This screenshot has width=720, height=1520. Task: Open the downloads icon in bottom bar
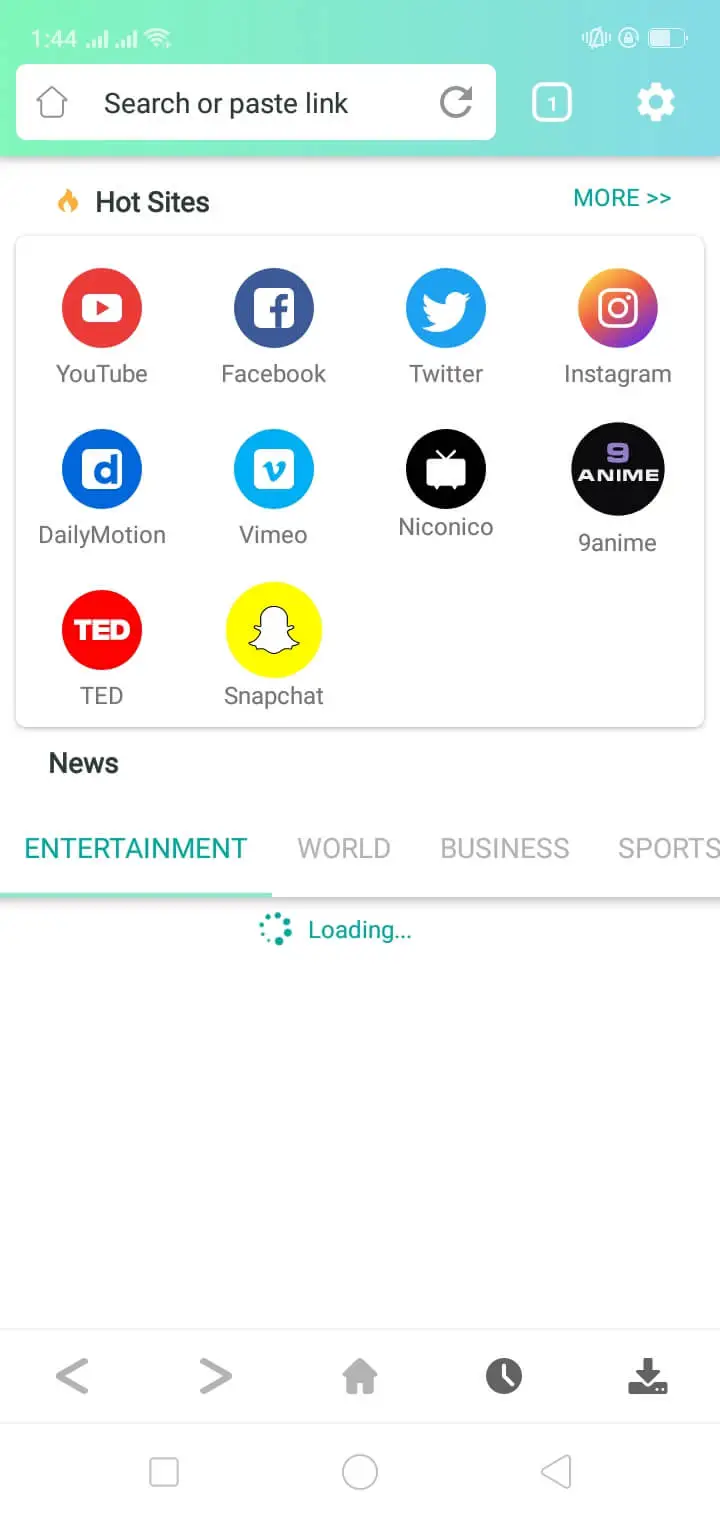(648, 1377)
